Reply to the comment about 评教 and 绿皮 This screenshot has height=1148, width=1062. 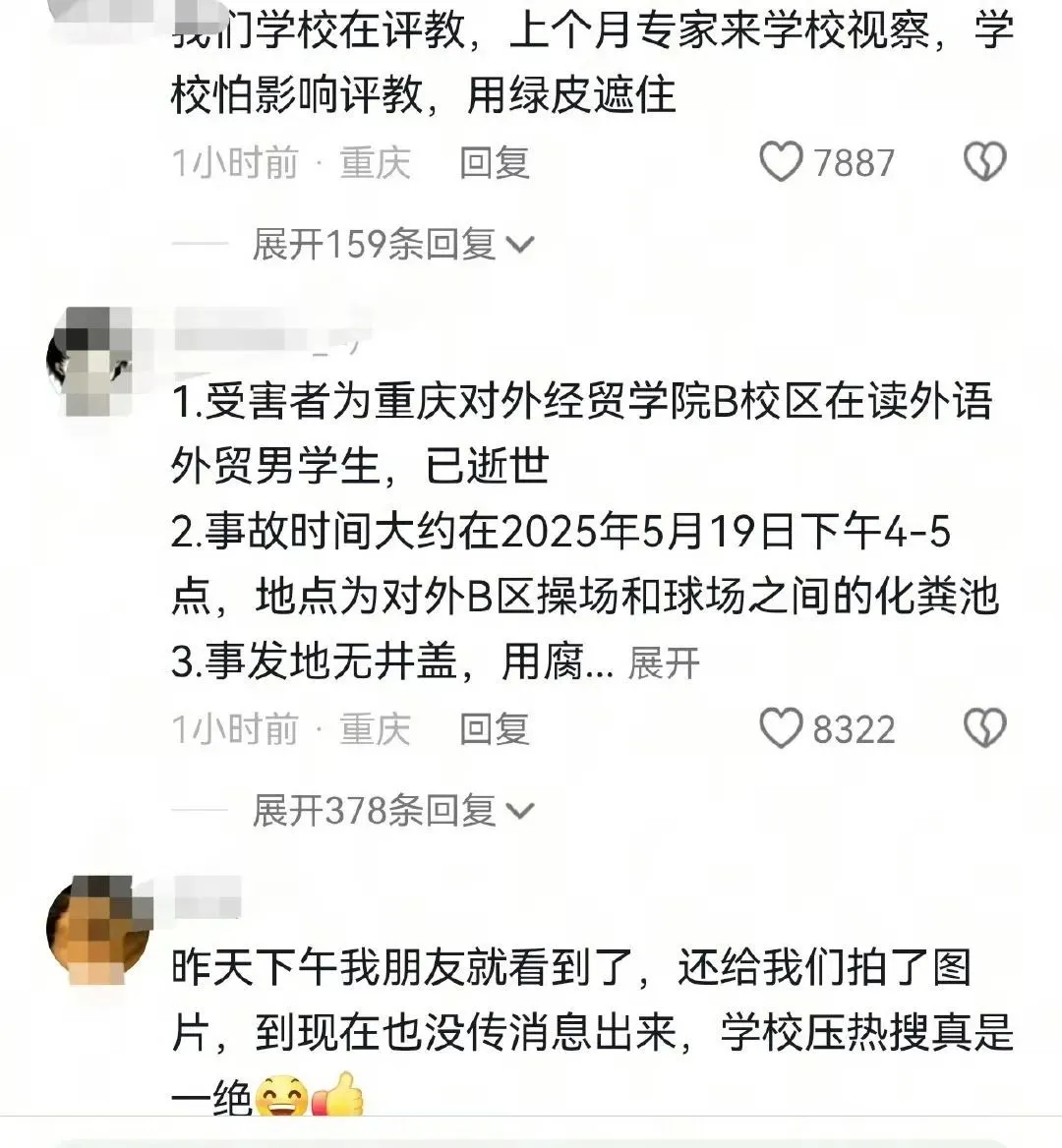[495, 163]
